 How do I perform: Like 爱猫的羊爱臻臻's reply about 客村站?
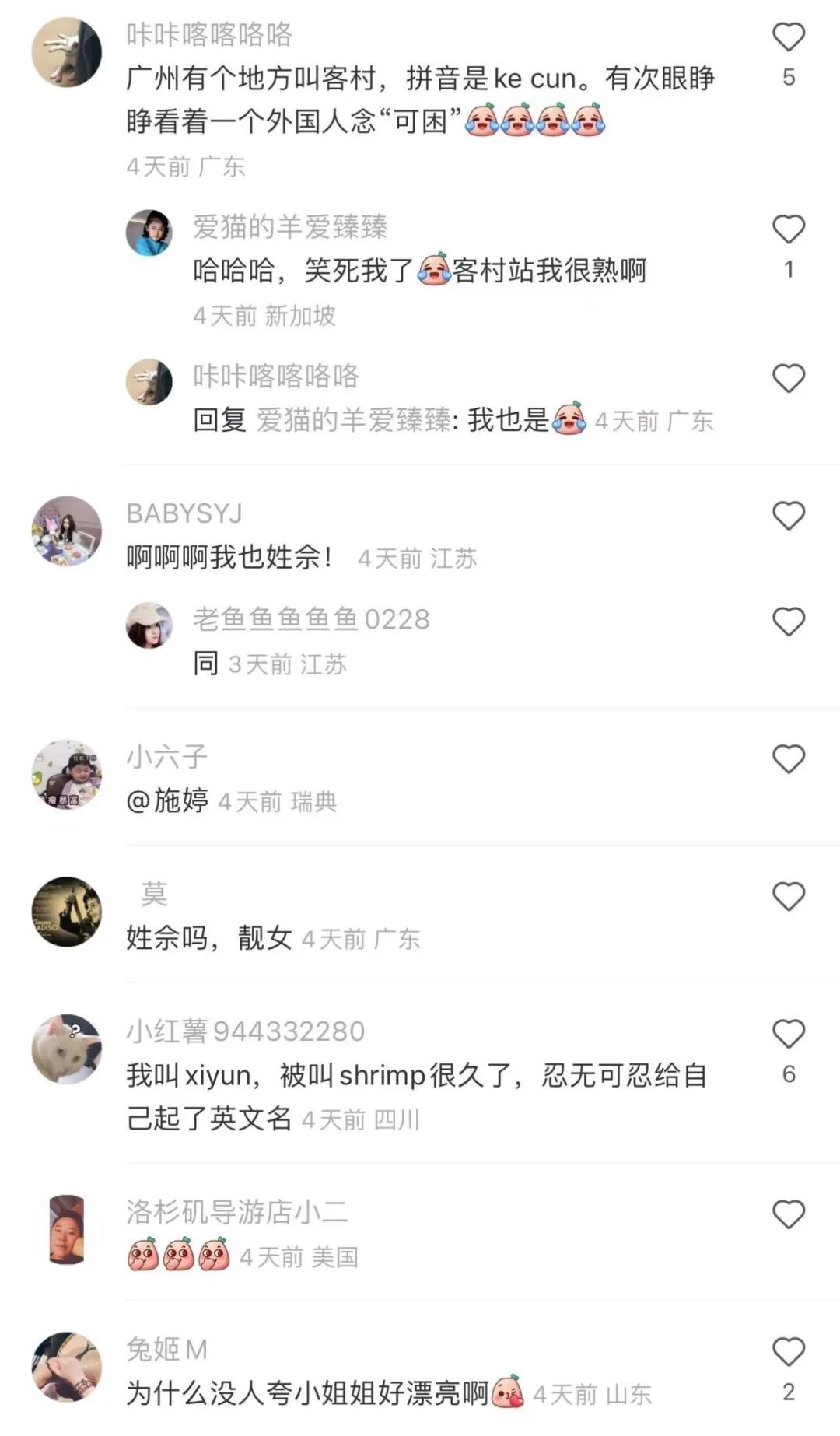click(x=788, y=229)
